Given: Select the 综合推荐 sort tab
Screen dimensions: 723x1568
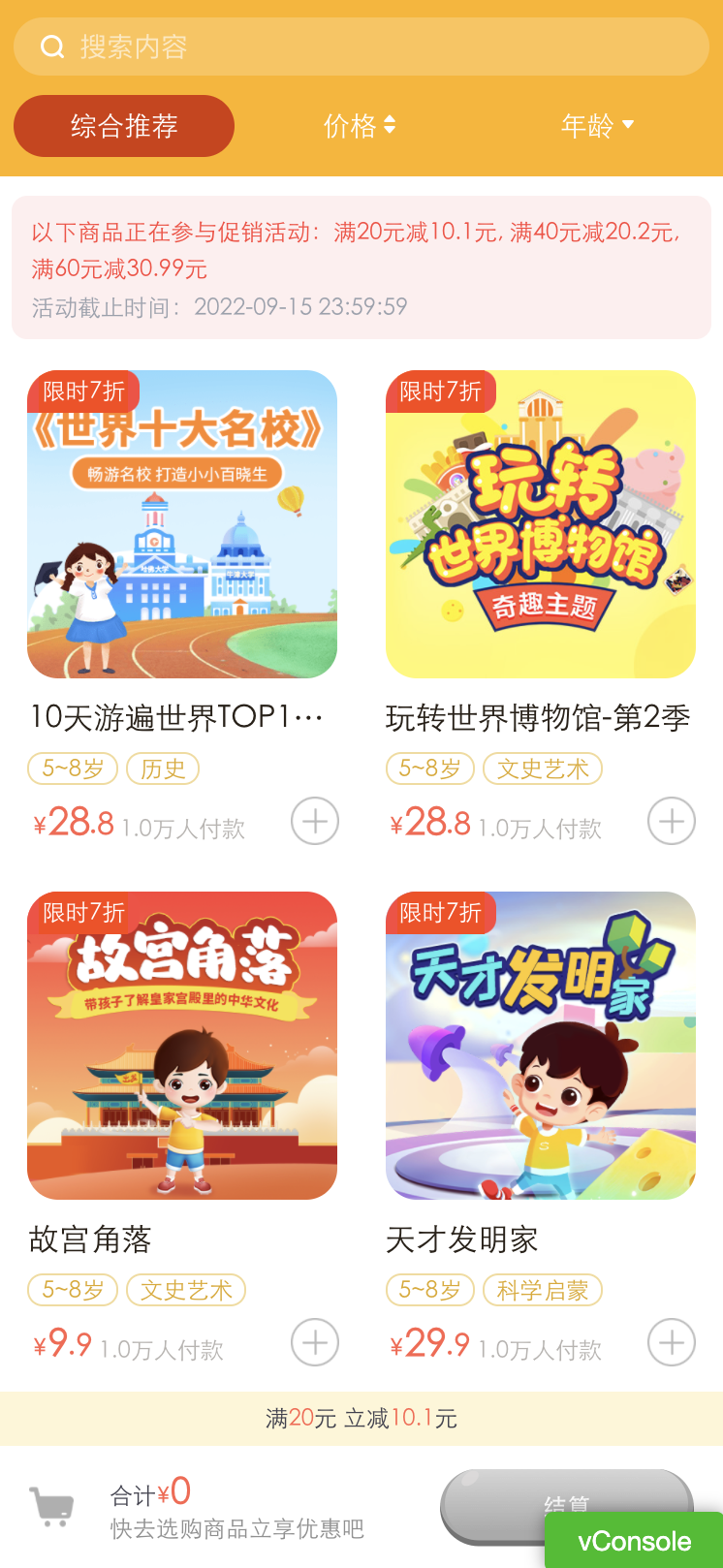Looking at the screenshot, I should click(x=124, y=126).
